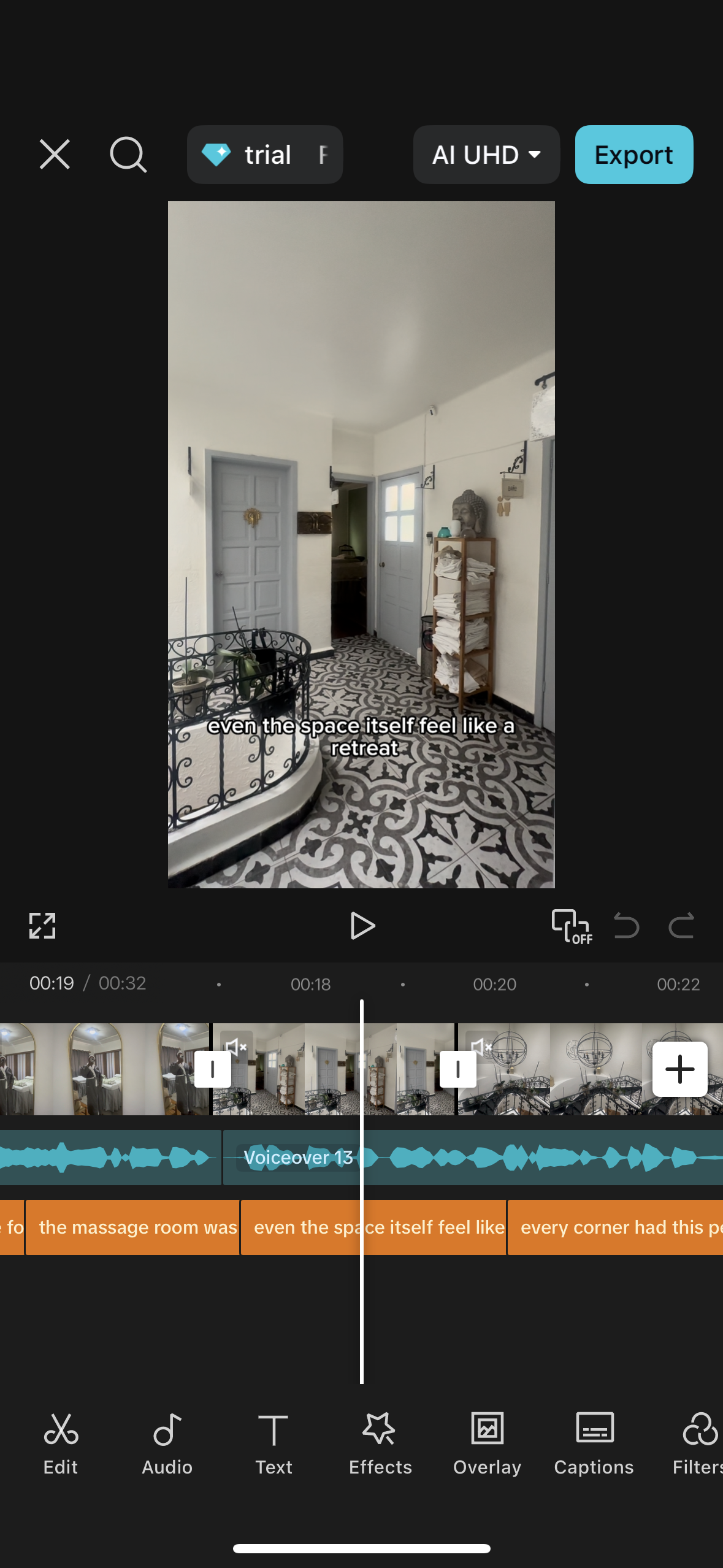
Task: Add a new clip with plus button
Action: 679,1069
